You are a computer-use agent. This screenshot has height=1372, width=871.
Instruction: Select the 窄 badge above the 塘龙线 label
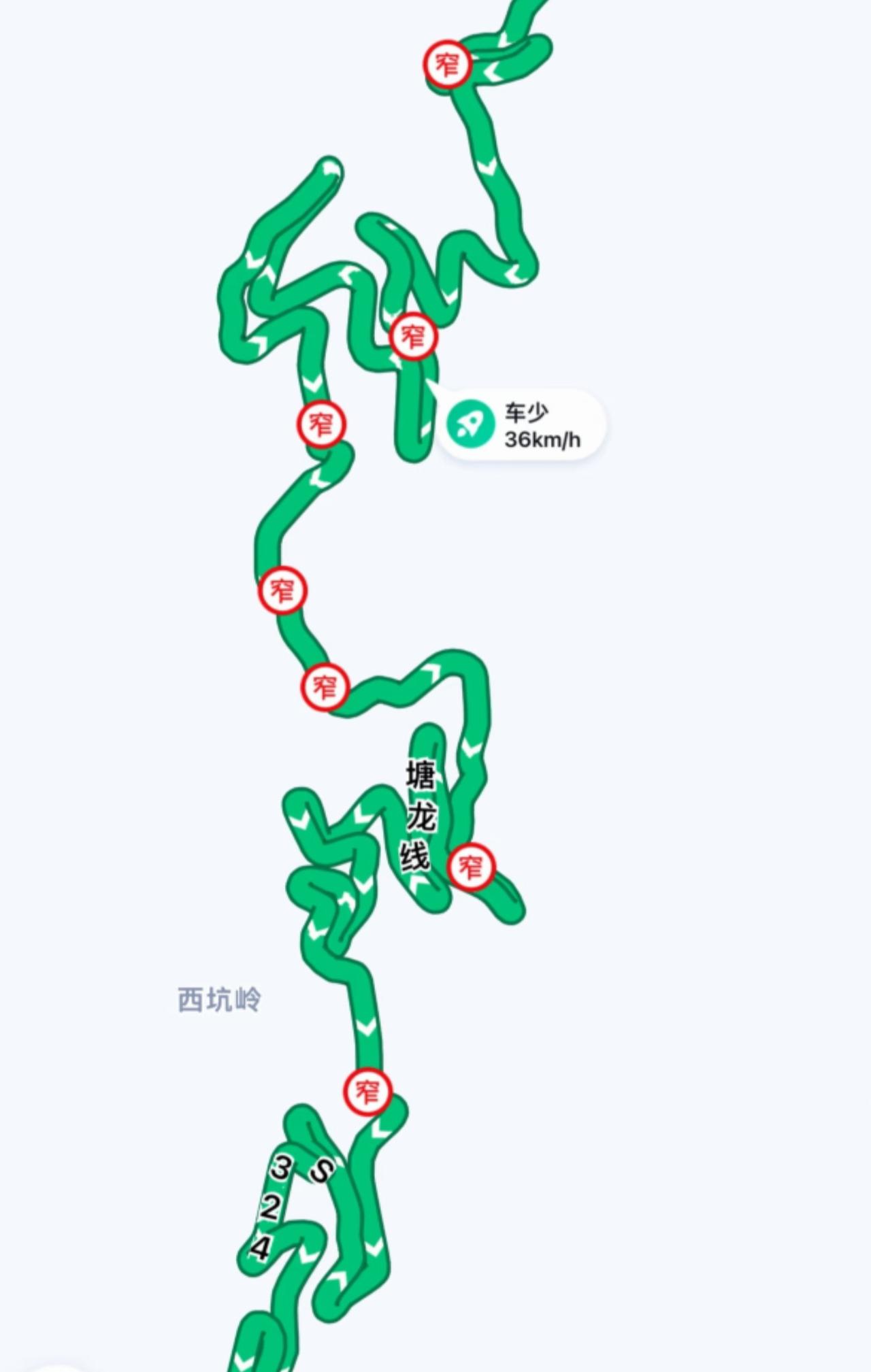(x=324, y=689)
